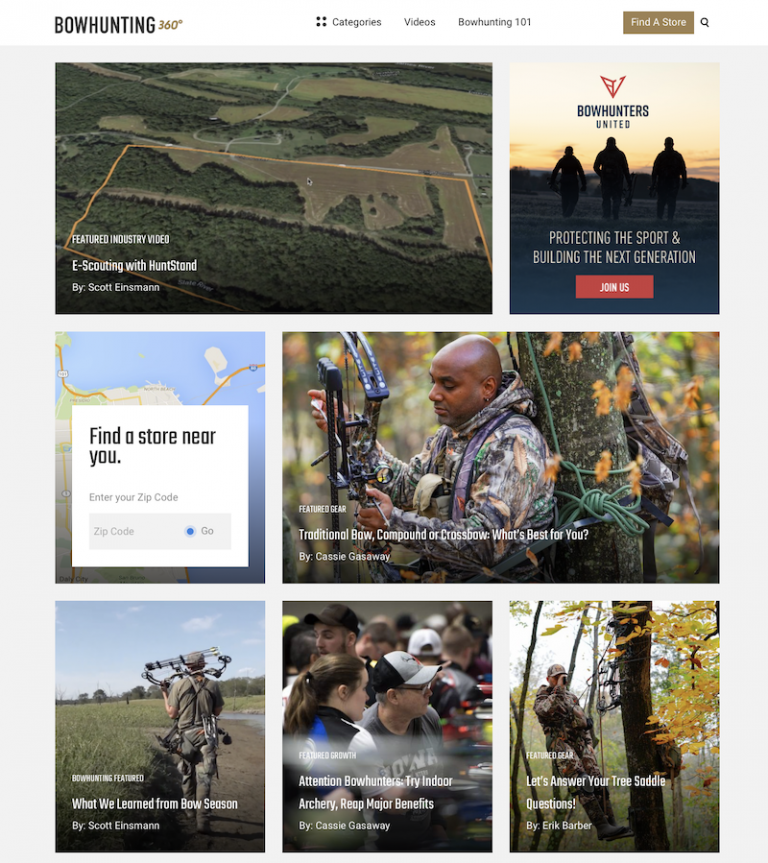Viewport: 768px width, 863px height.
Task: Open What We Learned from Bow Season
Action: (x=153, y=804)
